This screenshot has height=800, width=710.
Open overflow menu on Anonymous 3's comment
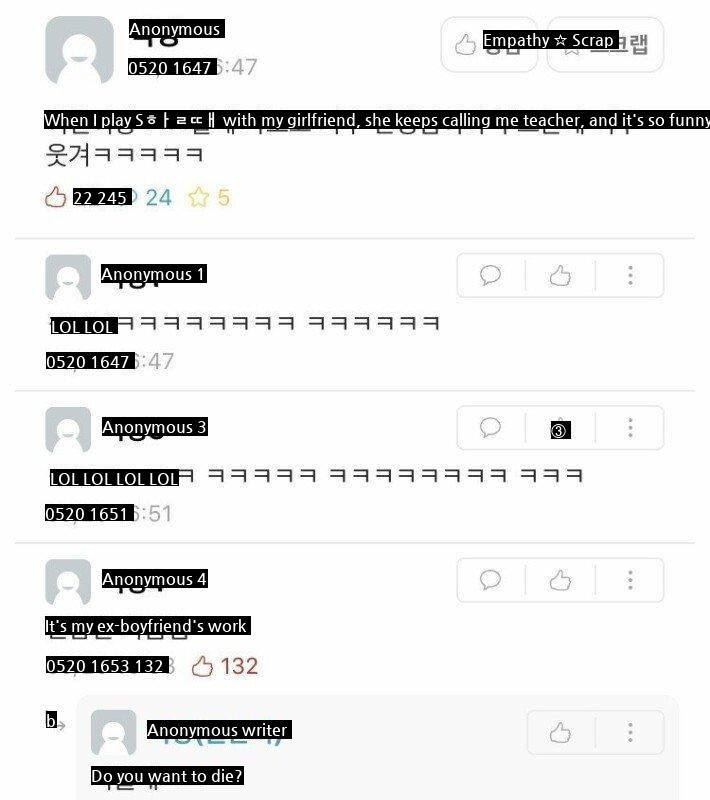click(630, 428)
